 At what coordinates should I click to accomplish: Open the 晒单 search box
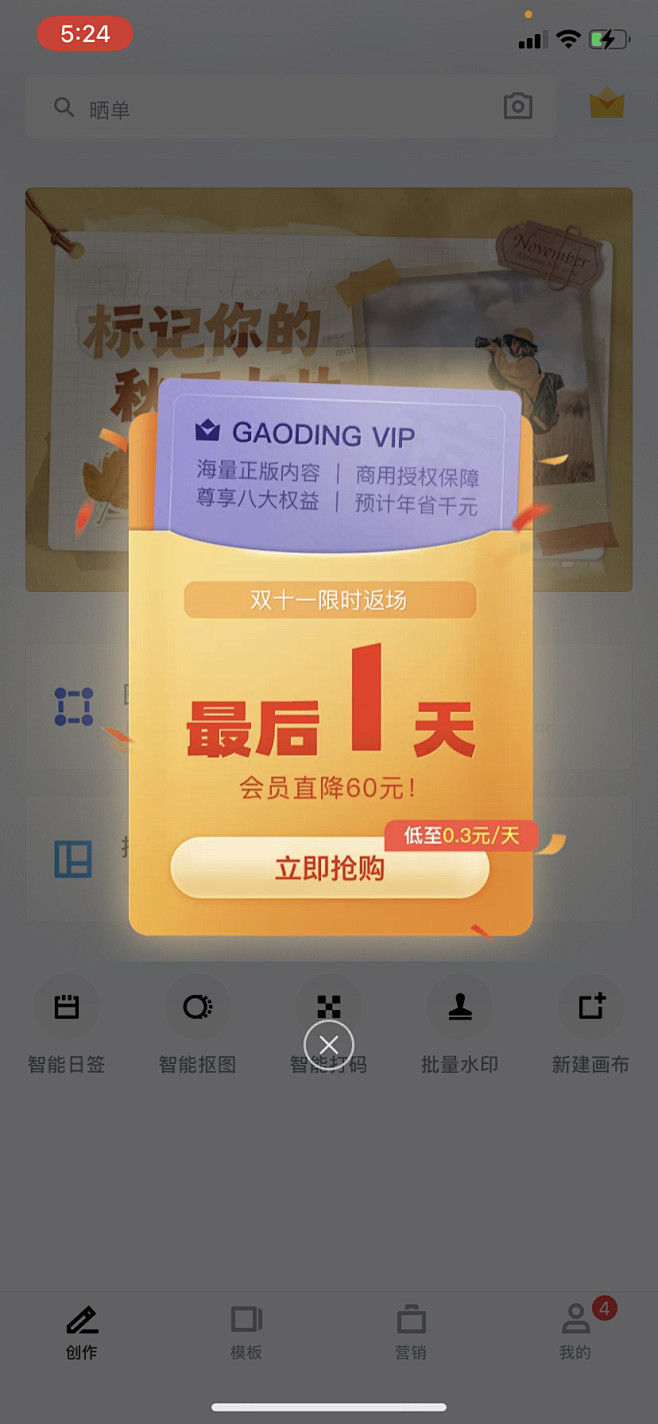270,108
